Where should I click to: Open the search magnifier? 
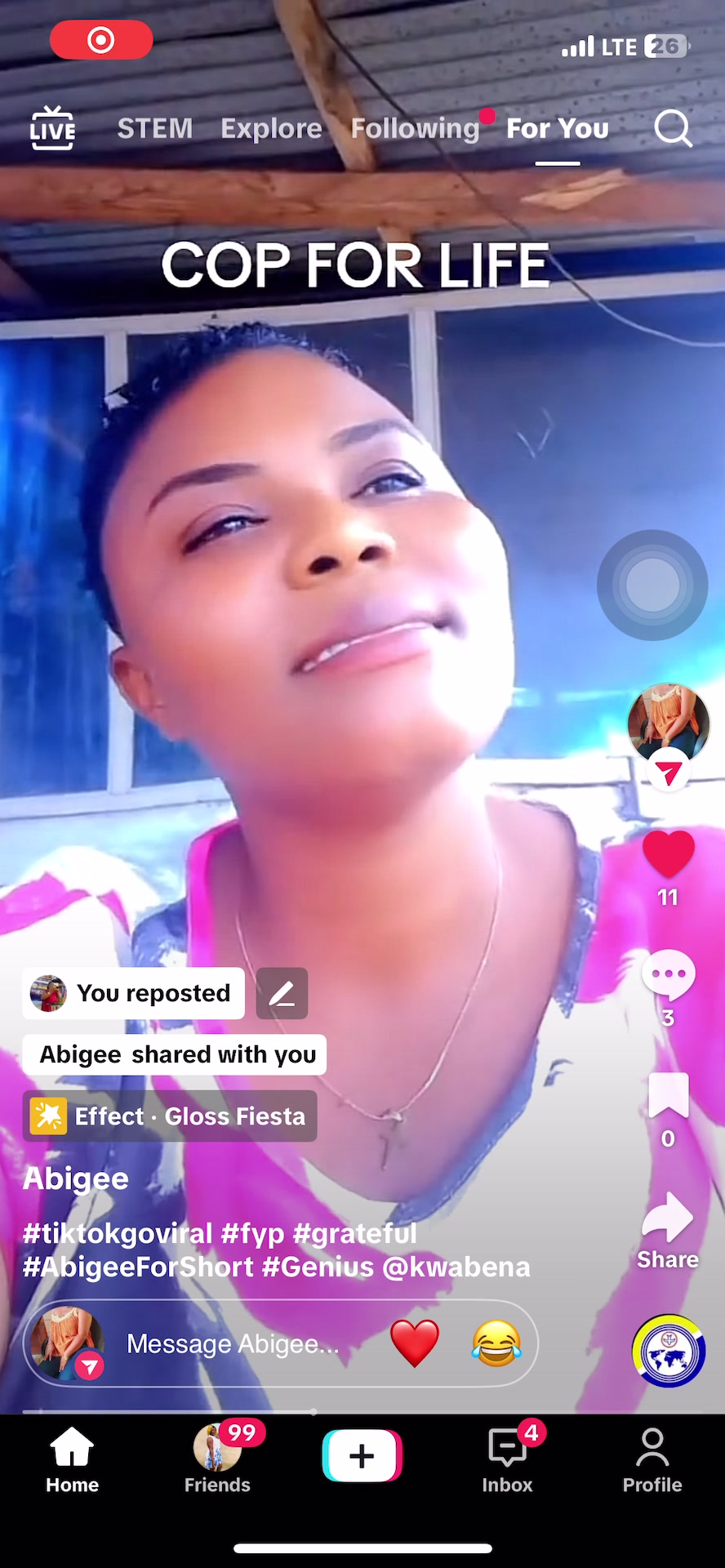click(673, 128)
